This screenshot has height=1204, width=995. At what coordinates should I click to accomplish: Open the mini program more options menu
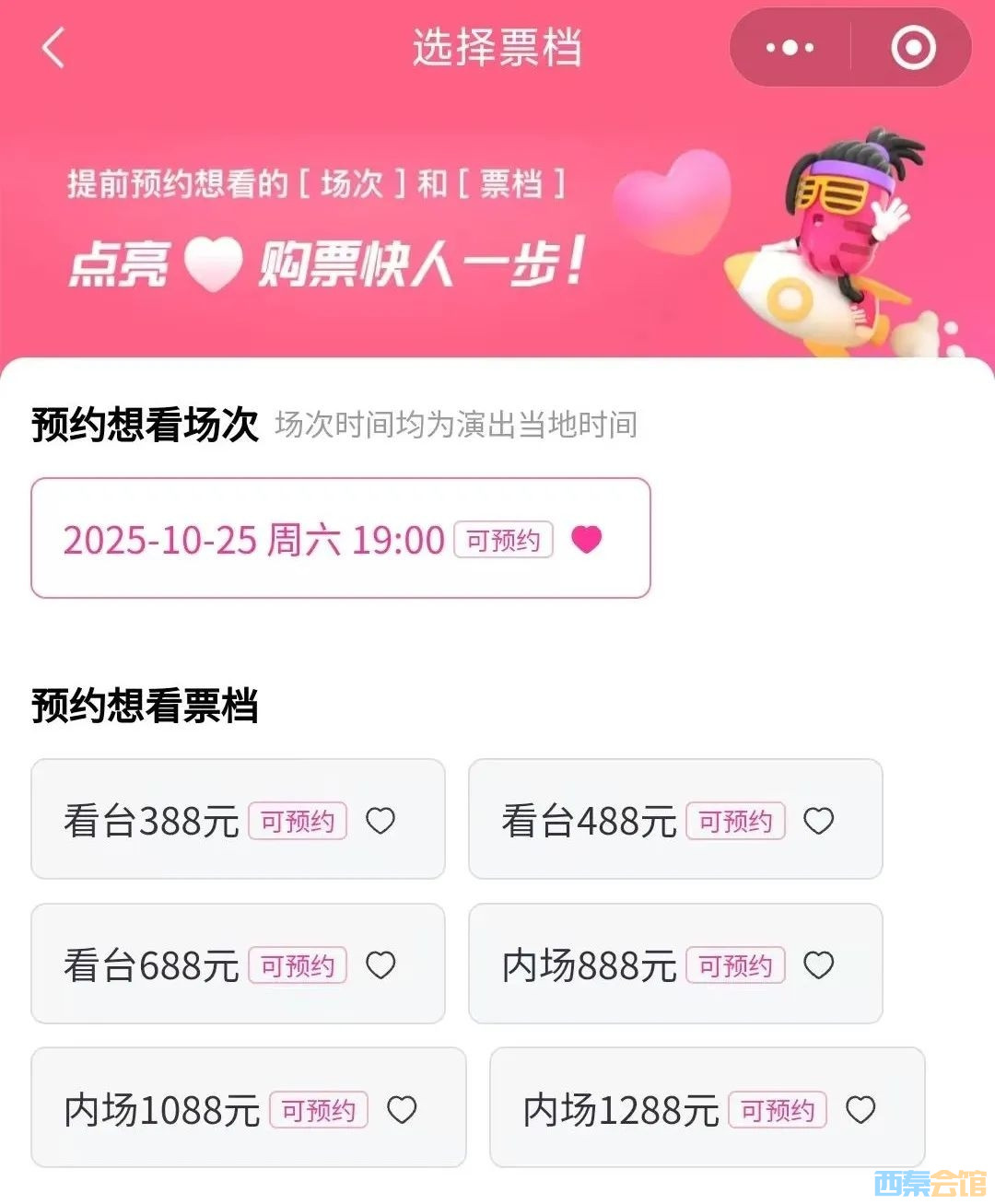tap(790, 48)
